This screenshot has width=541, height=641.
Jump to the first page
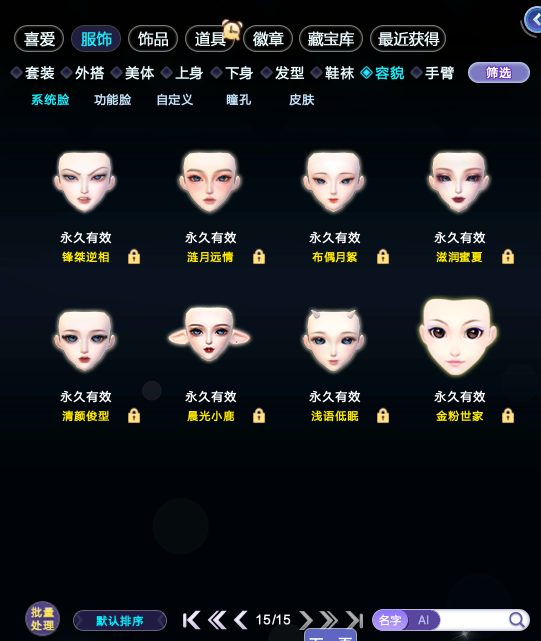[191, 620]
